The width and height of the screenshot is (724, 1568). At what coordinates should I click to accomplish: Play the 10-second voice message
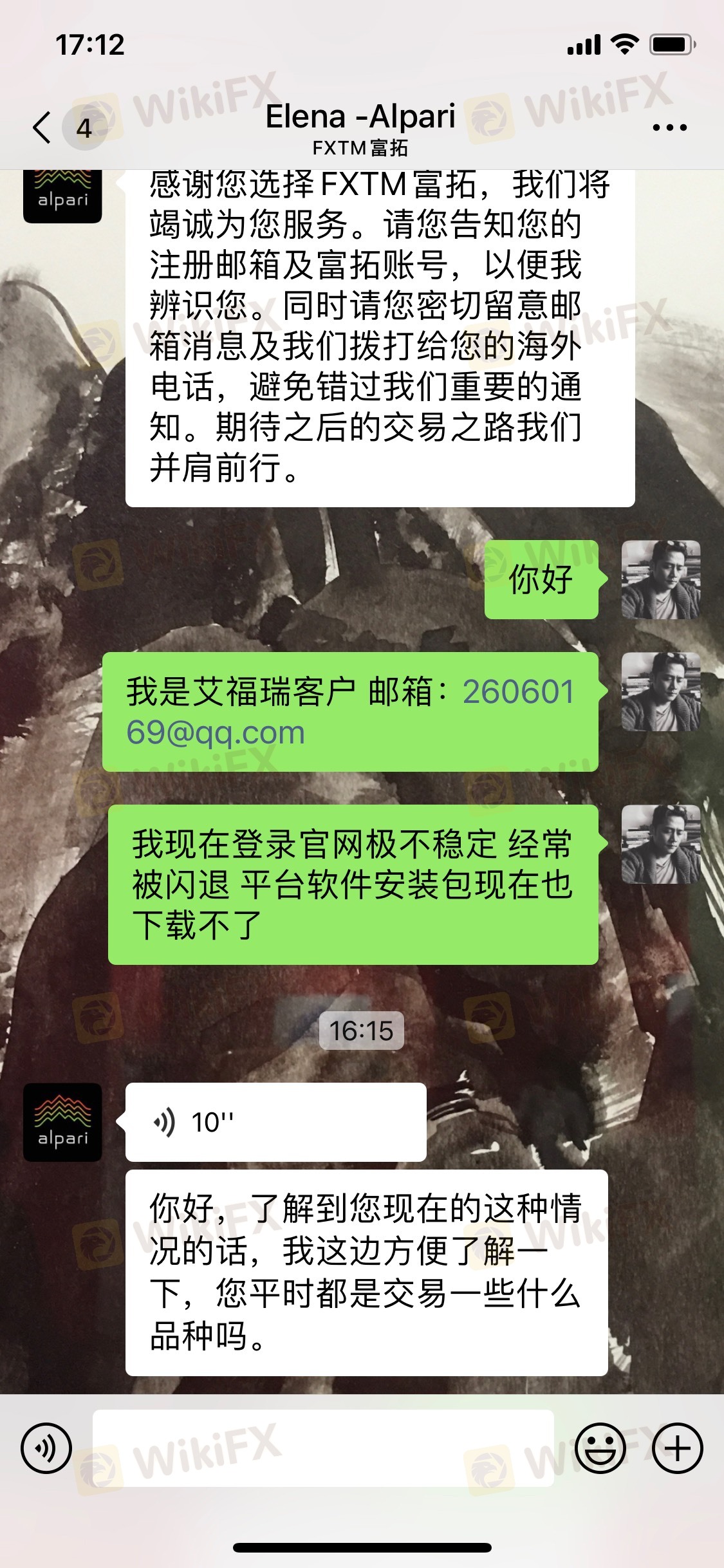pos(275,1122)
